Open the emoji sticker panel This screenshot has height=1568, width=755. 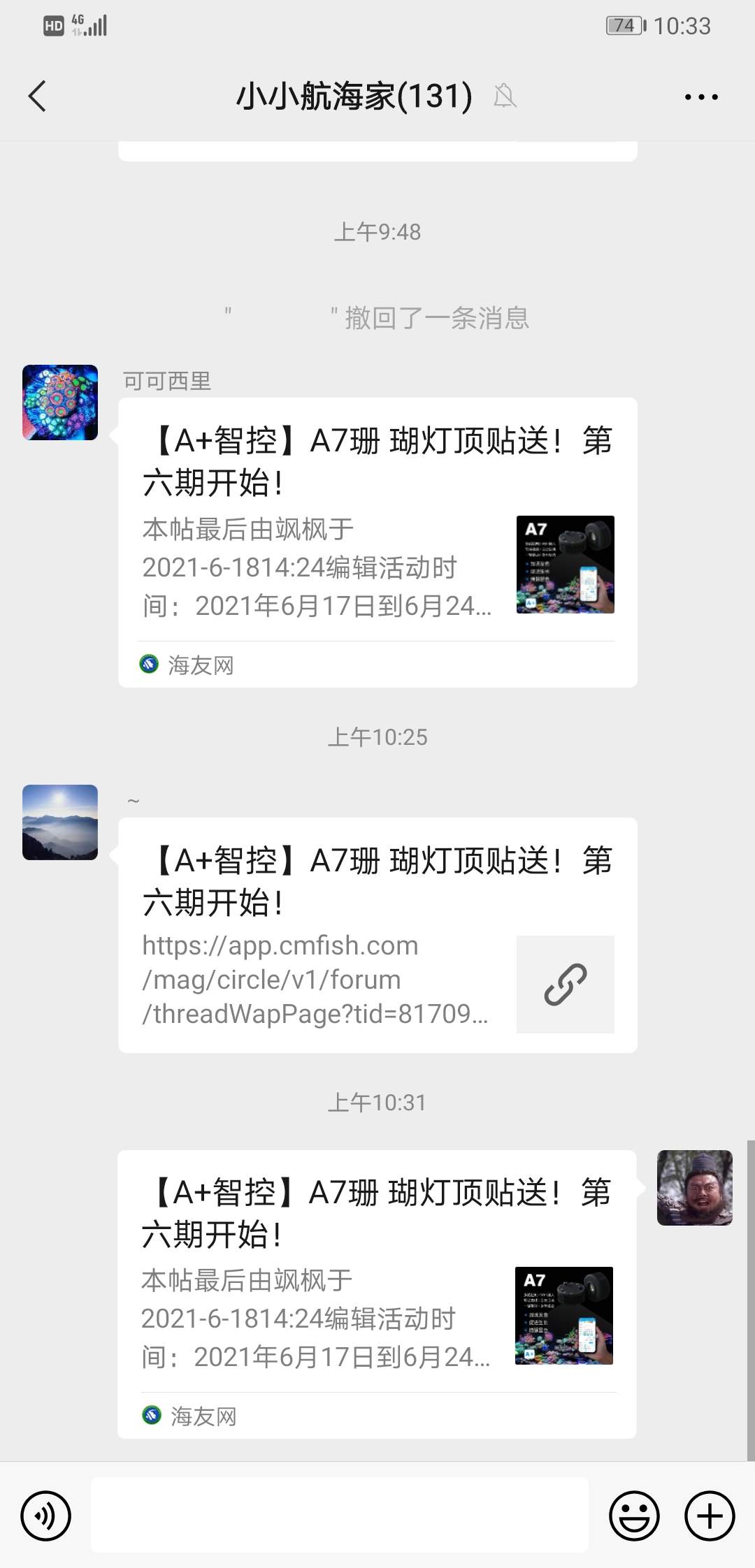point(634,1516)
